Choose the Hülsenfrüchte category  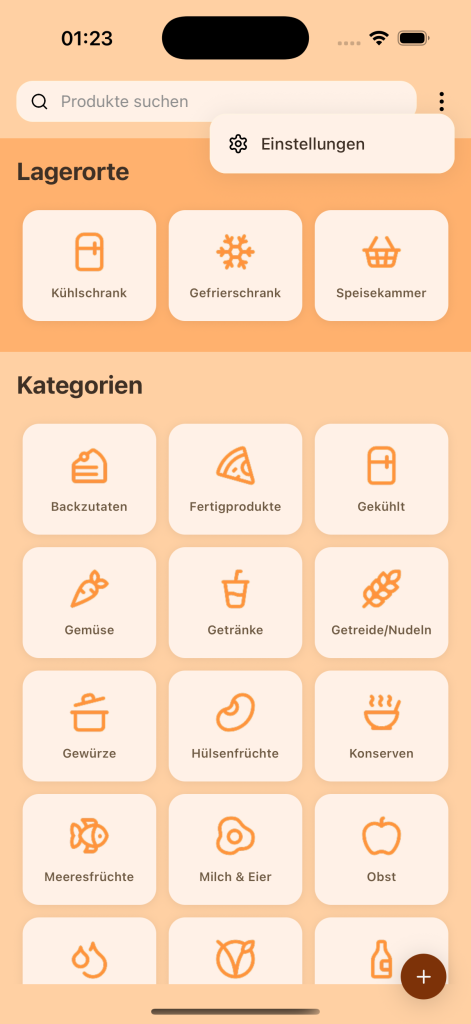(235, 726)
